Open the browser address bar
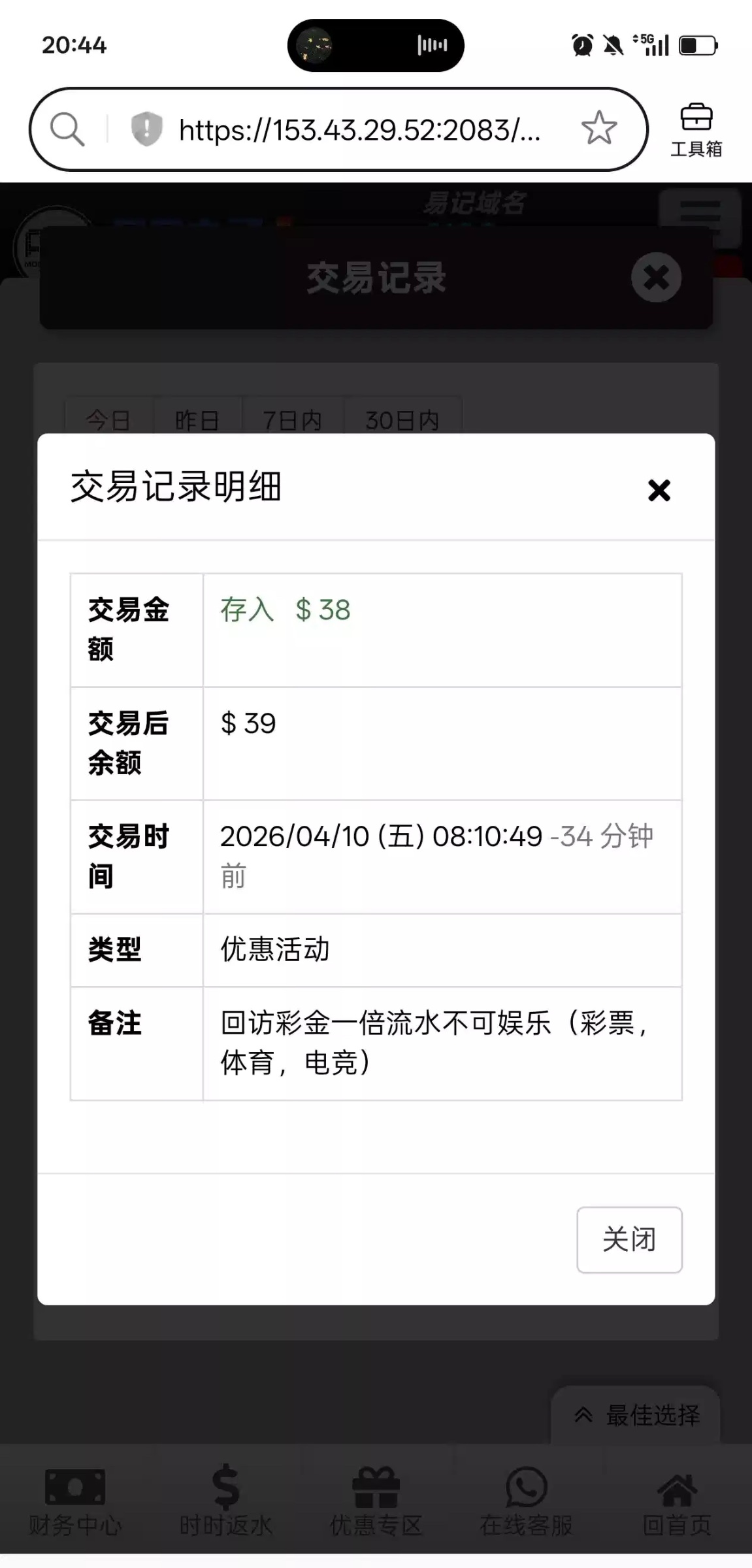This screenshot has width=752, height=1568. pyautogui.click(x=359, y=129)
